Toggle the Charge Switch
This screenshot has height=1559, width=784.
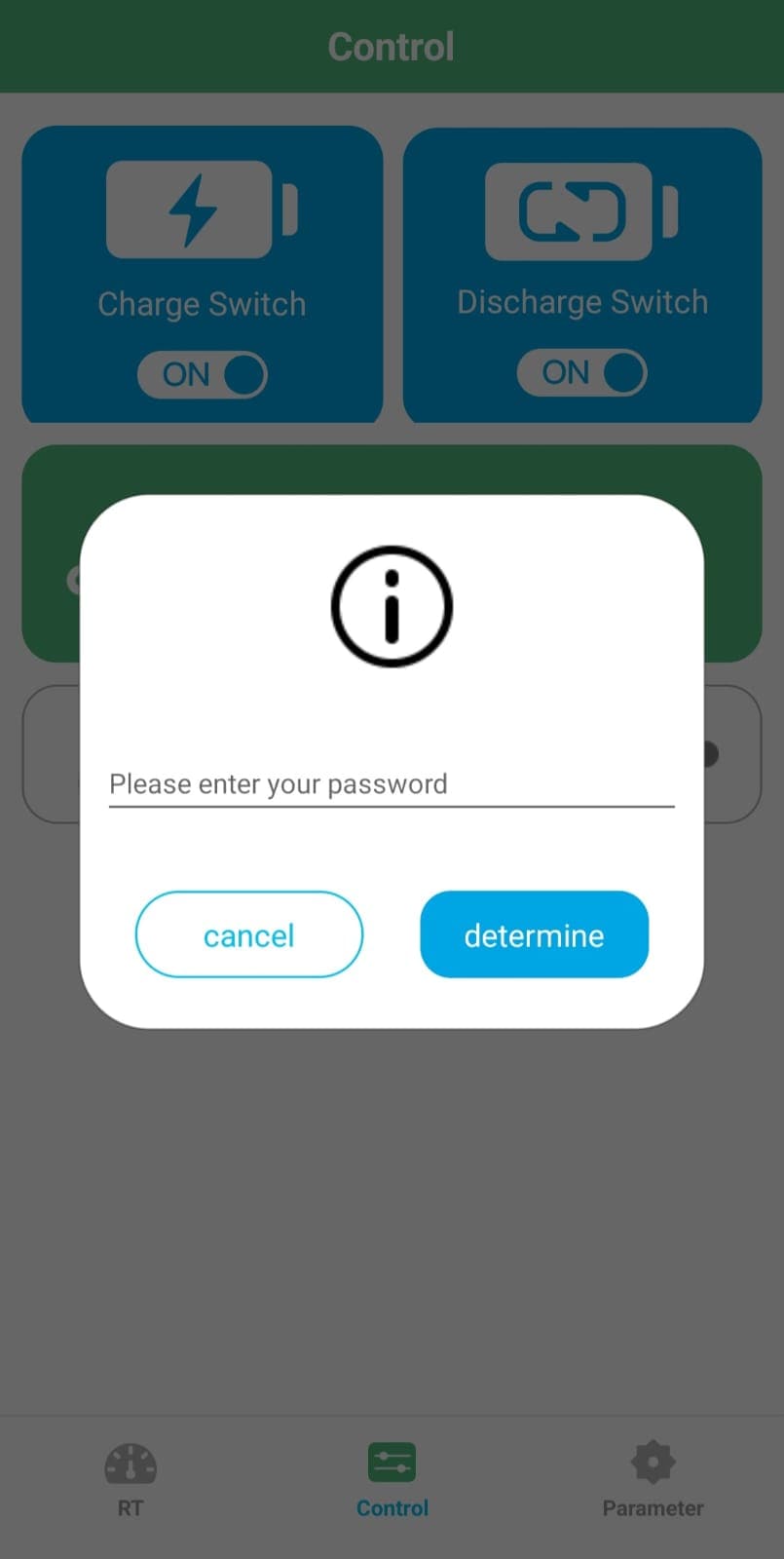203,374
